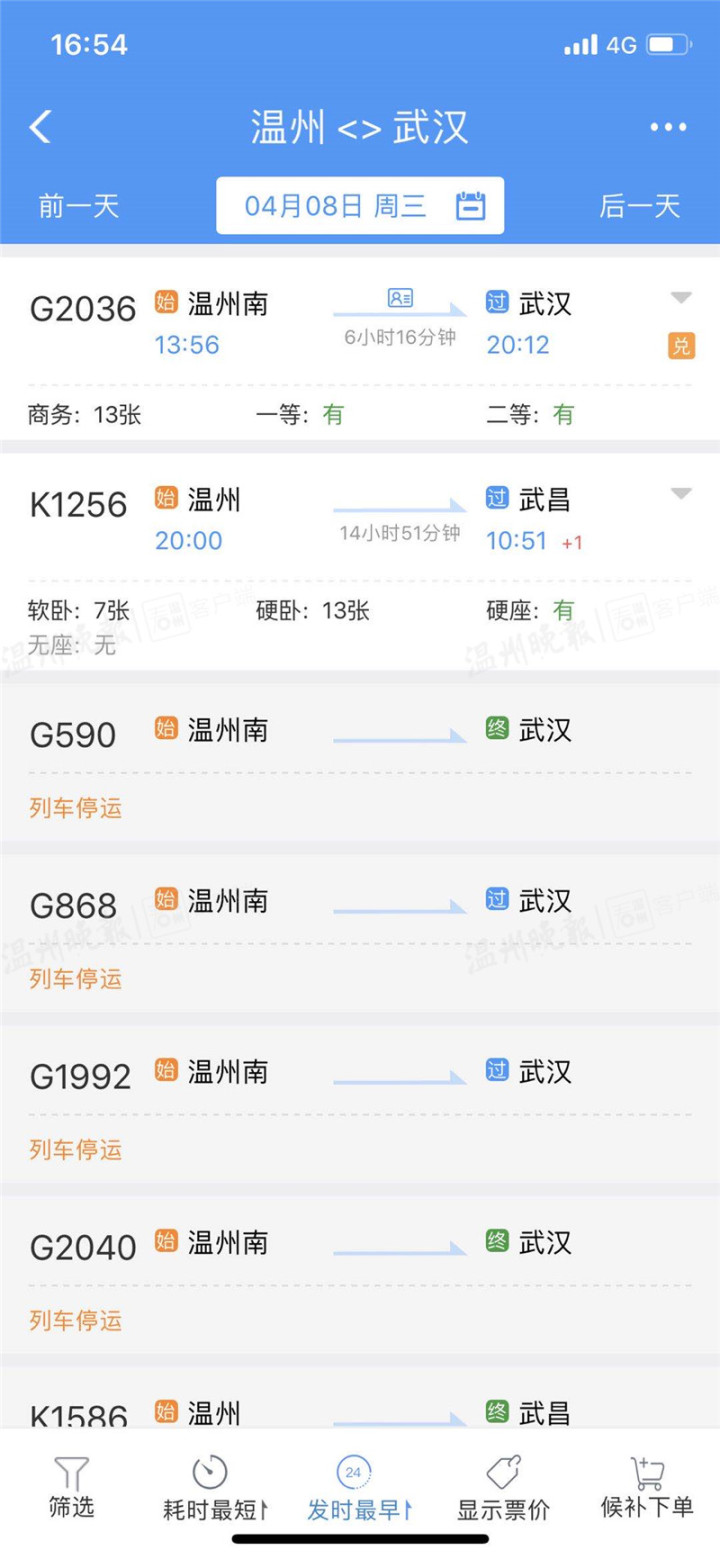
Task: Tap the back arrow
Action: [40, 126]
